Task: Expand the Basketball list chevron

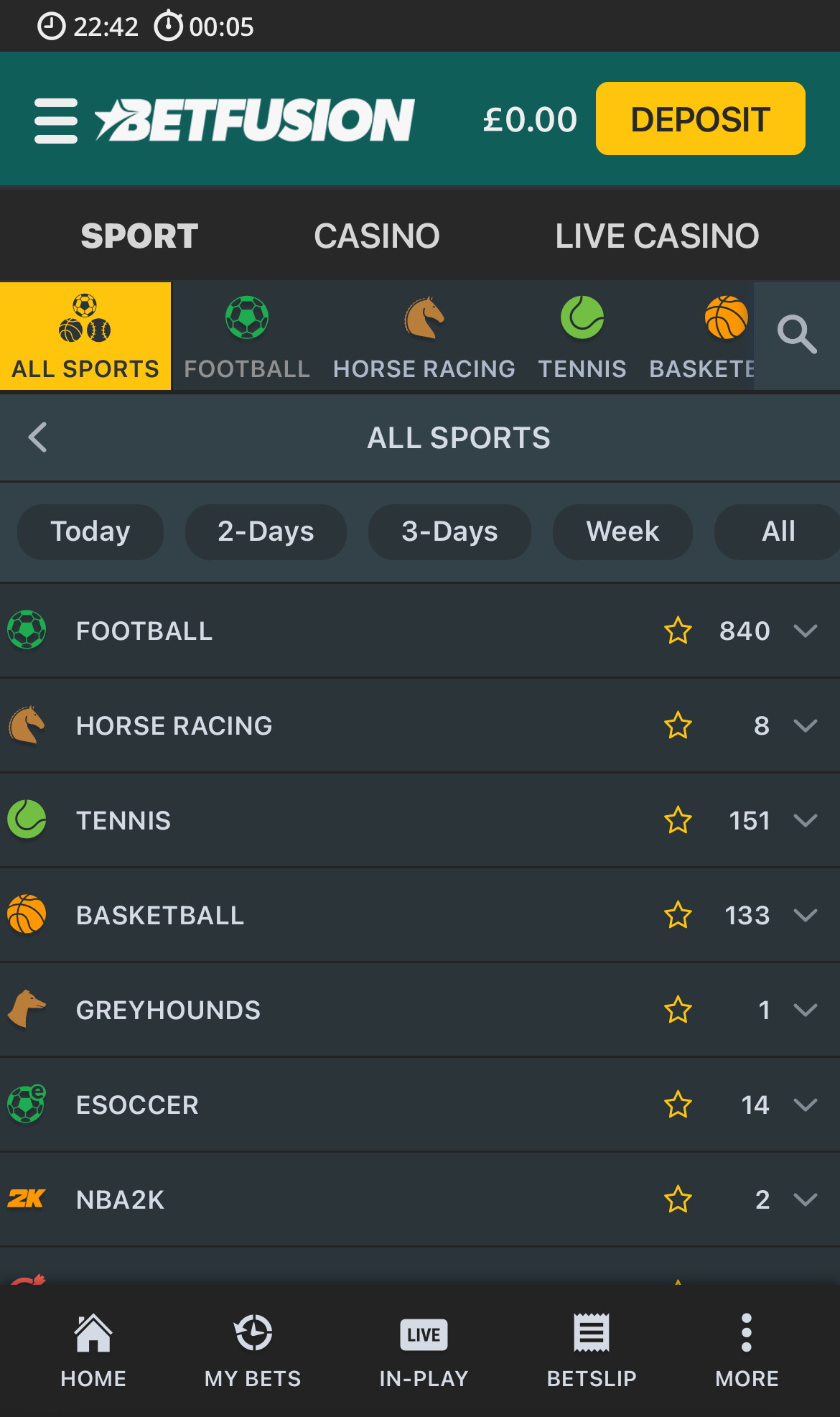Action: coord(806,915)
